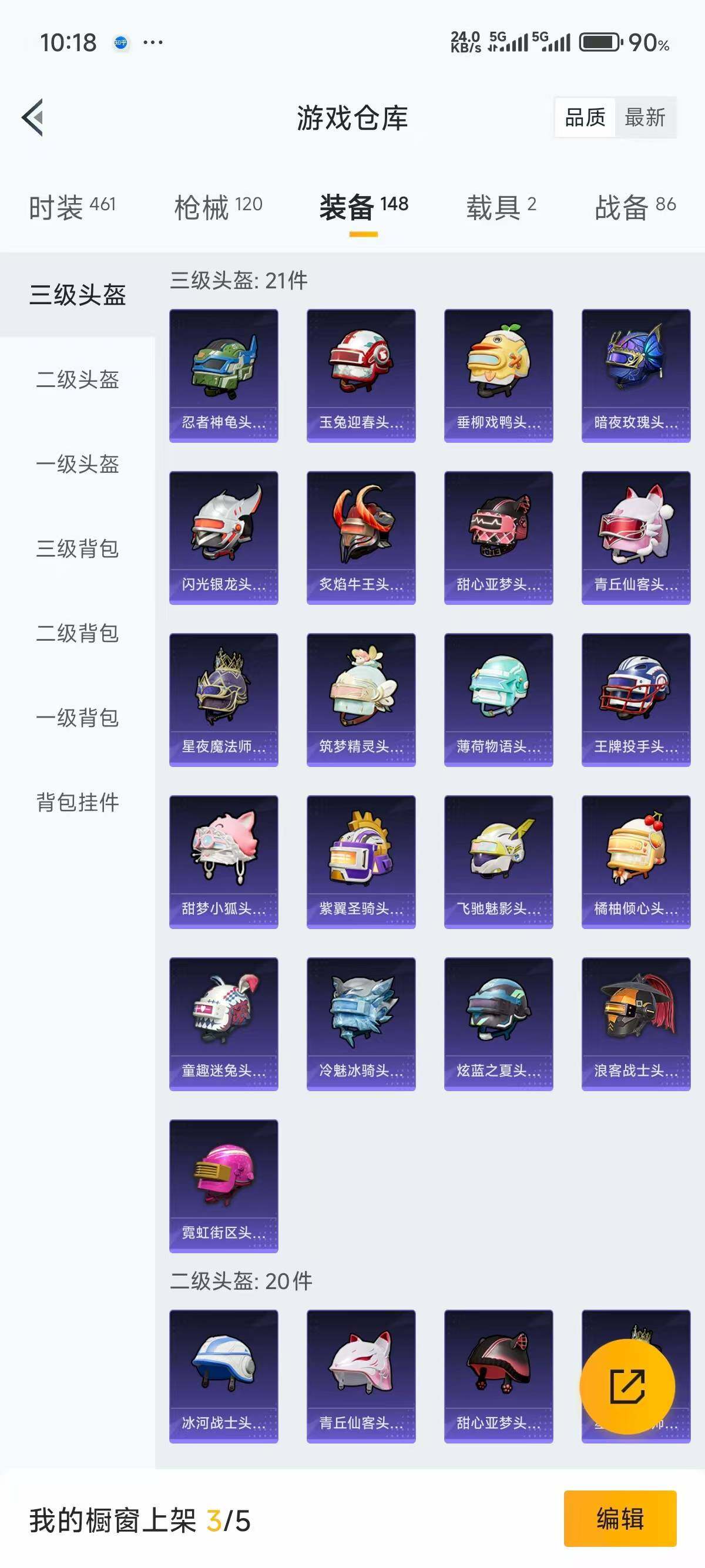Open the 炙焰牛王 helmet item
705x1568 pixels.
tap(361, 537)
